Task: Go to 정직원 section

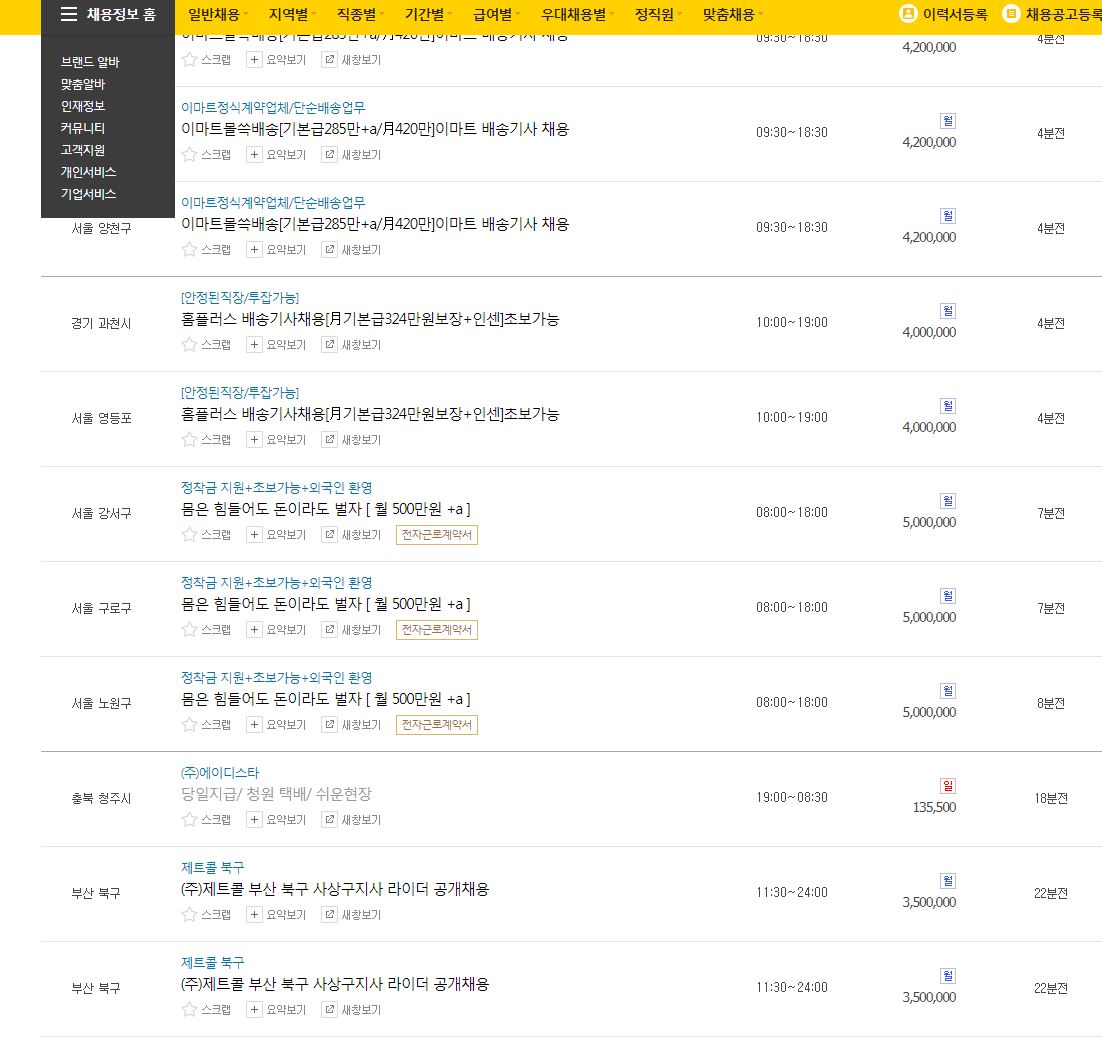Action: pyautogui.click(x=657, y=15)
